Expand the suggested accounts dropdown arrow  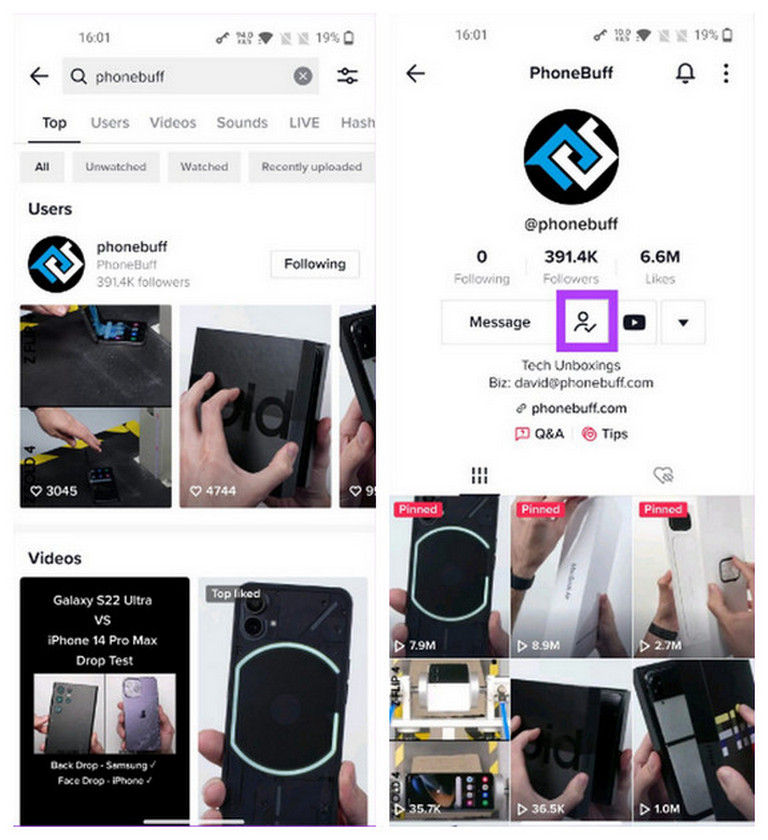click(x=683, y=322)
